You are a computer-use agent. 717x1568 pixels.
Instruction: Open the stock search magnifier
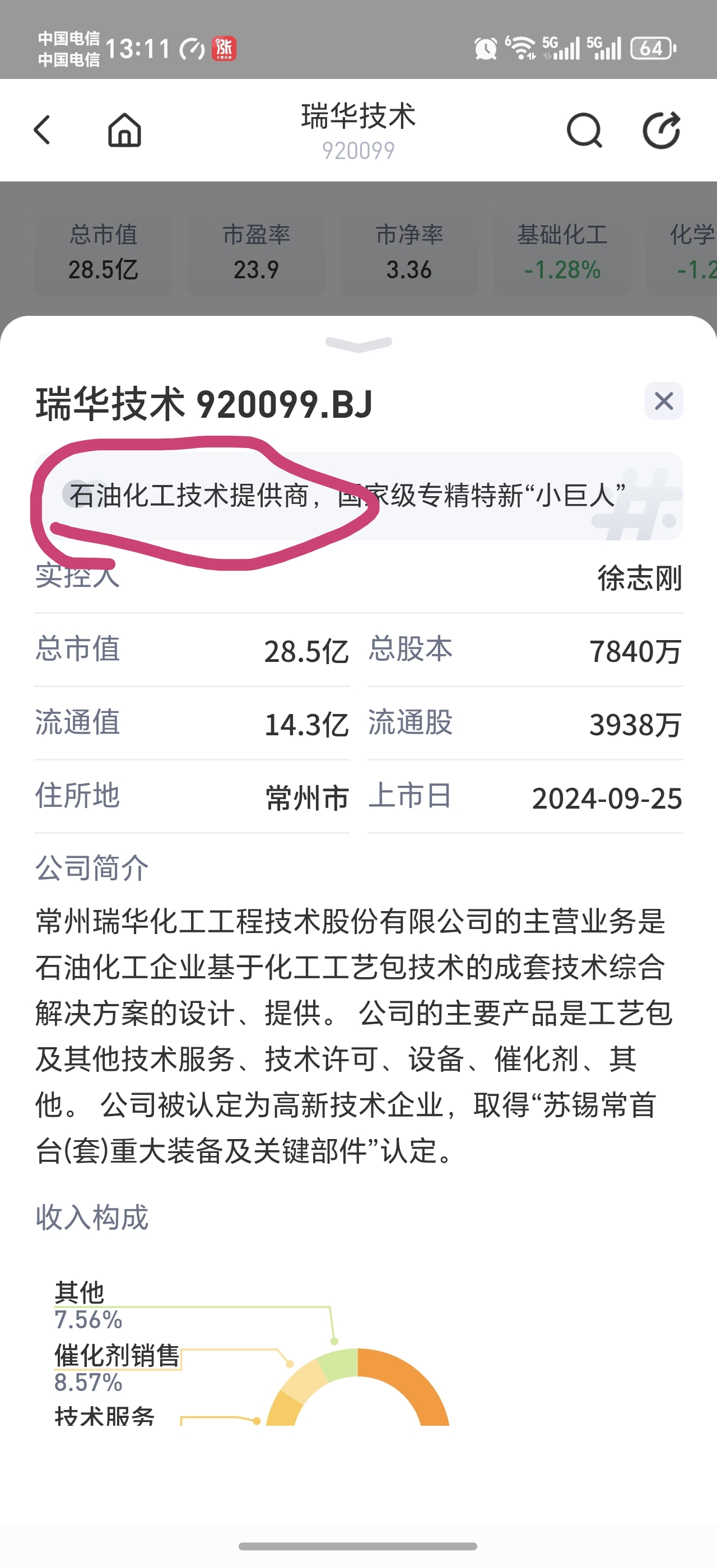(x=584, y=130)
